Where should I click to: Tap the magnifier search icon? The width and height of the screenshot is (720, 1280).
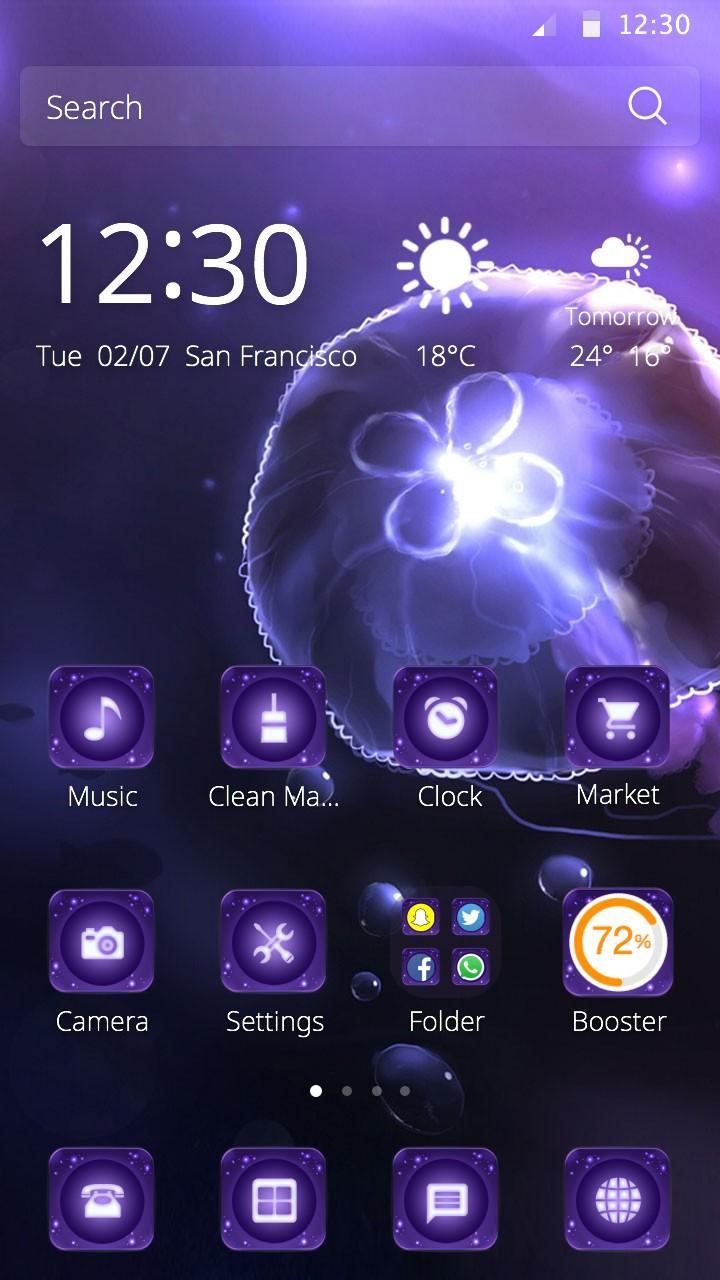point(647,106)
